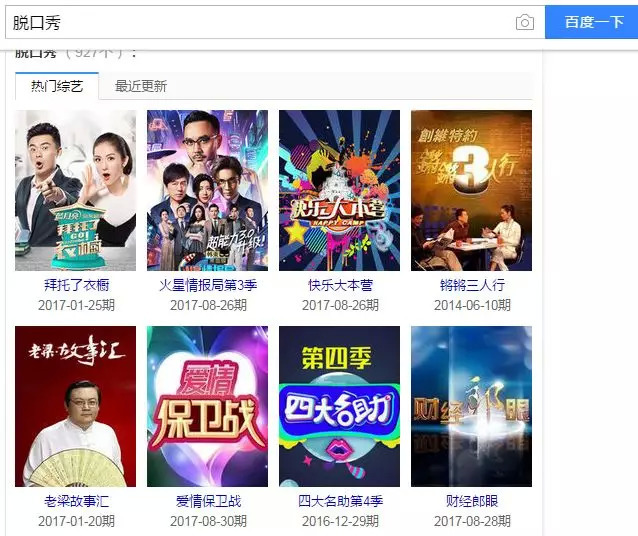Image resolution: width=638 pixels, height=536 pixels.
Task: Open the 快乐大本营 show poster
Action: pos(339,190)
